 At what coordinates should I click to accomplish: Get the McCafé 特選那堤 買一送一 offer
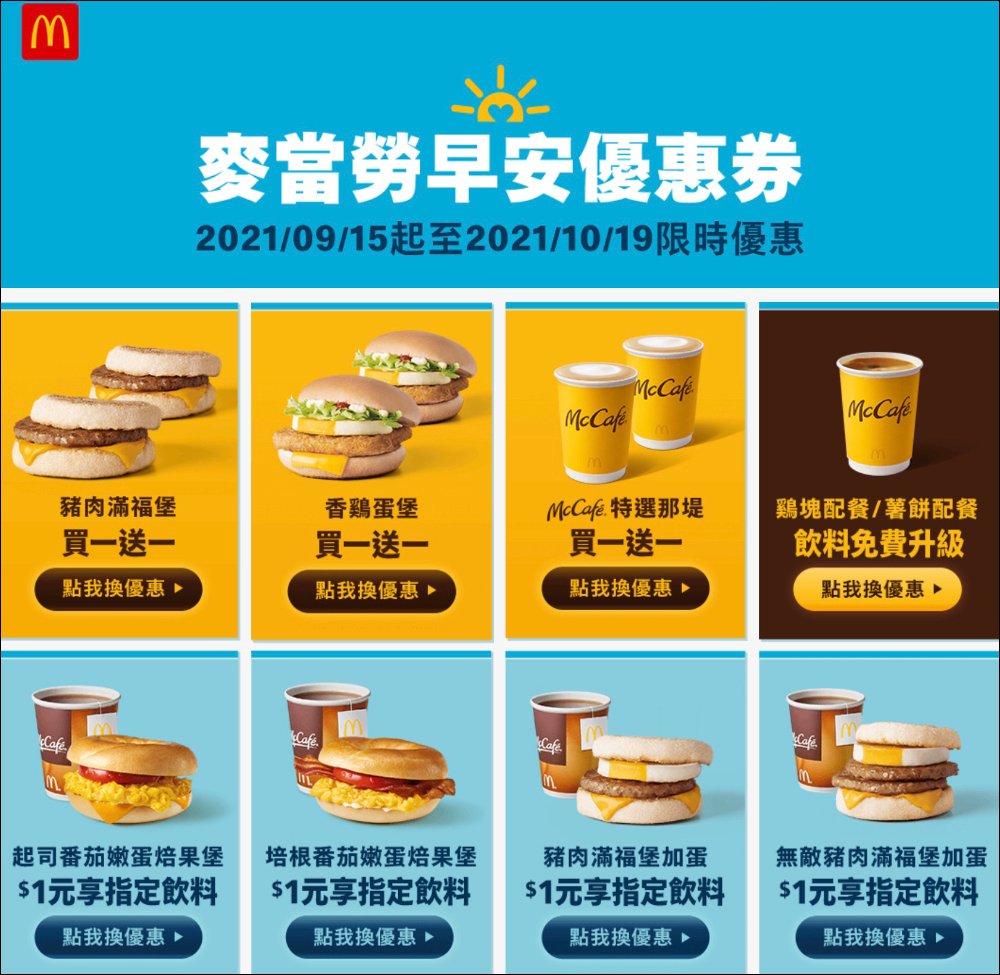[x=625, y=588]
